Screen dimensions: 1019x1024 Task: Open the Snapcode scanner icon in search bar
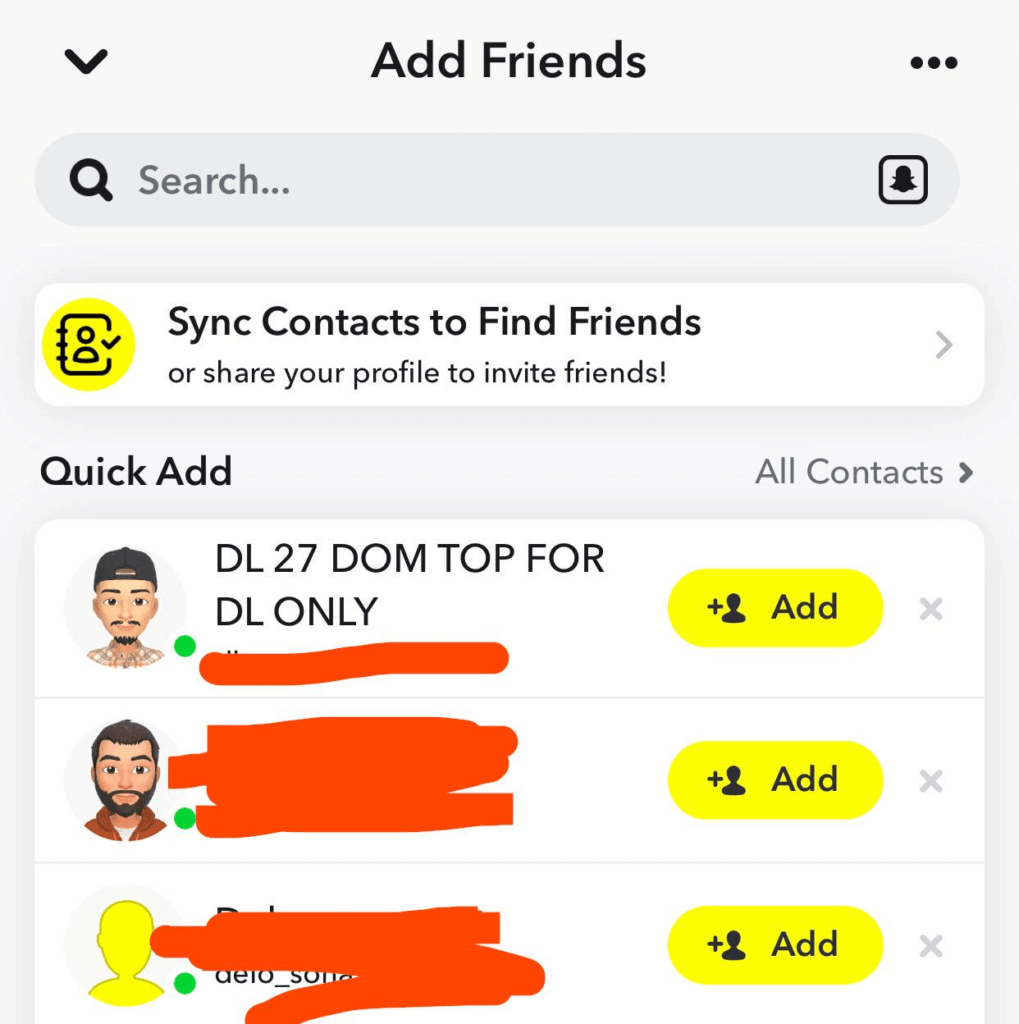click(903, 181)
